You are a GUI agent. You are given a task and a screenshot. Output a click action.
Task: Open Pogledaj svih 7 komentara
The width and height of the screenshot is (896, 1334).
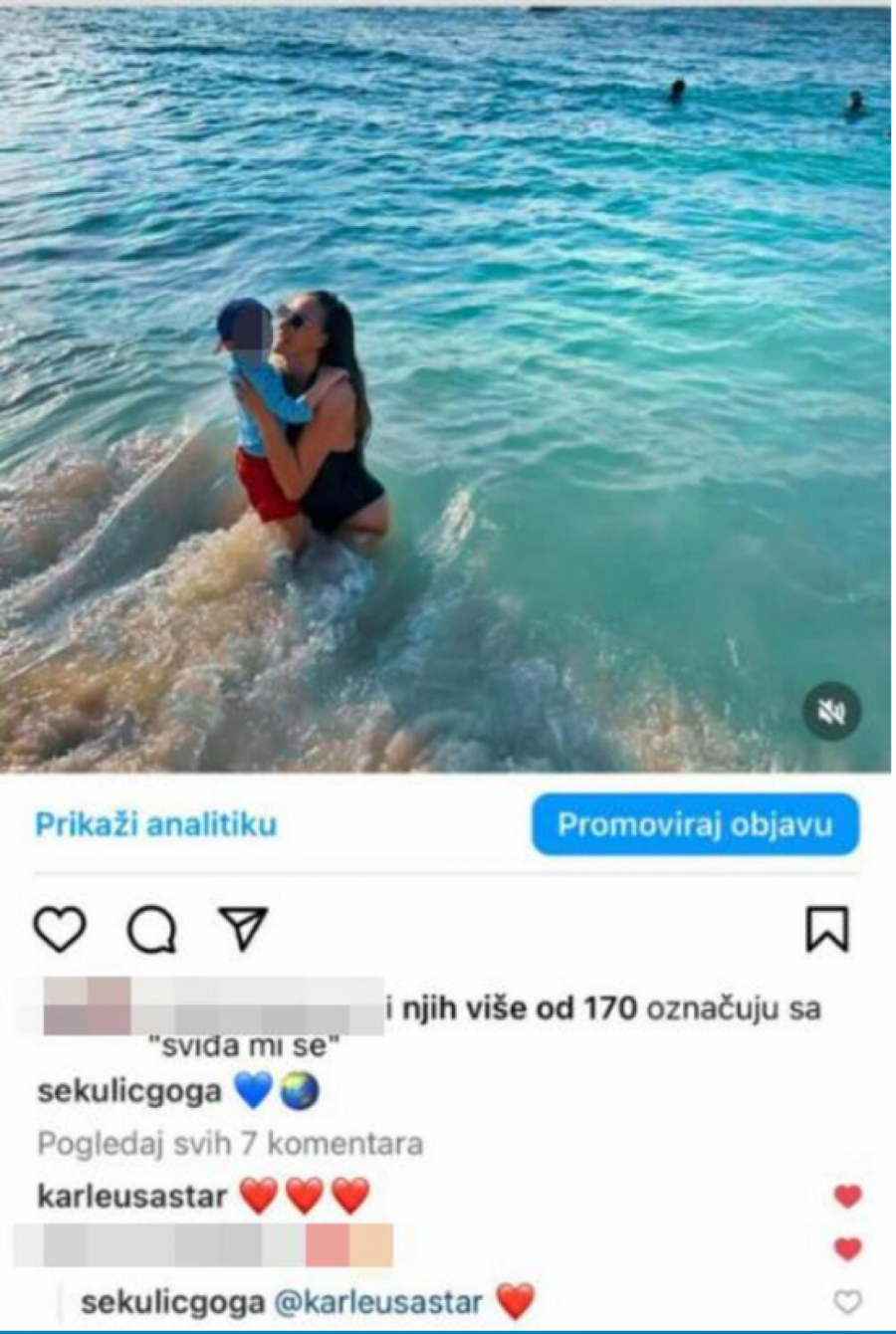tap(230, 1144)
